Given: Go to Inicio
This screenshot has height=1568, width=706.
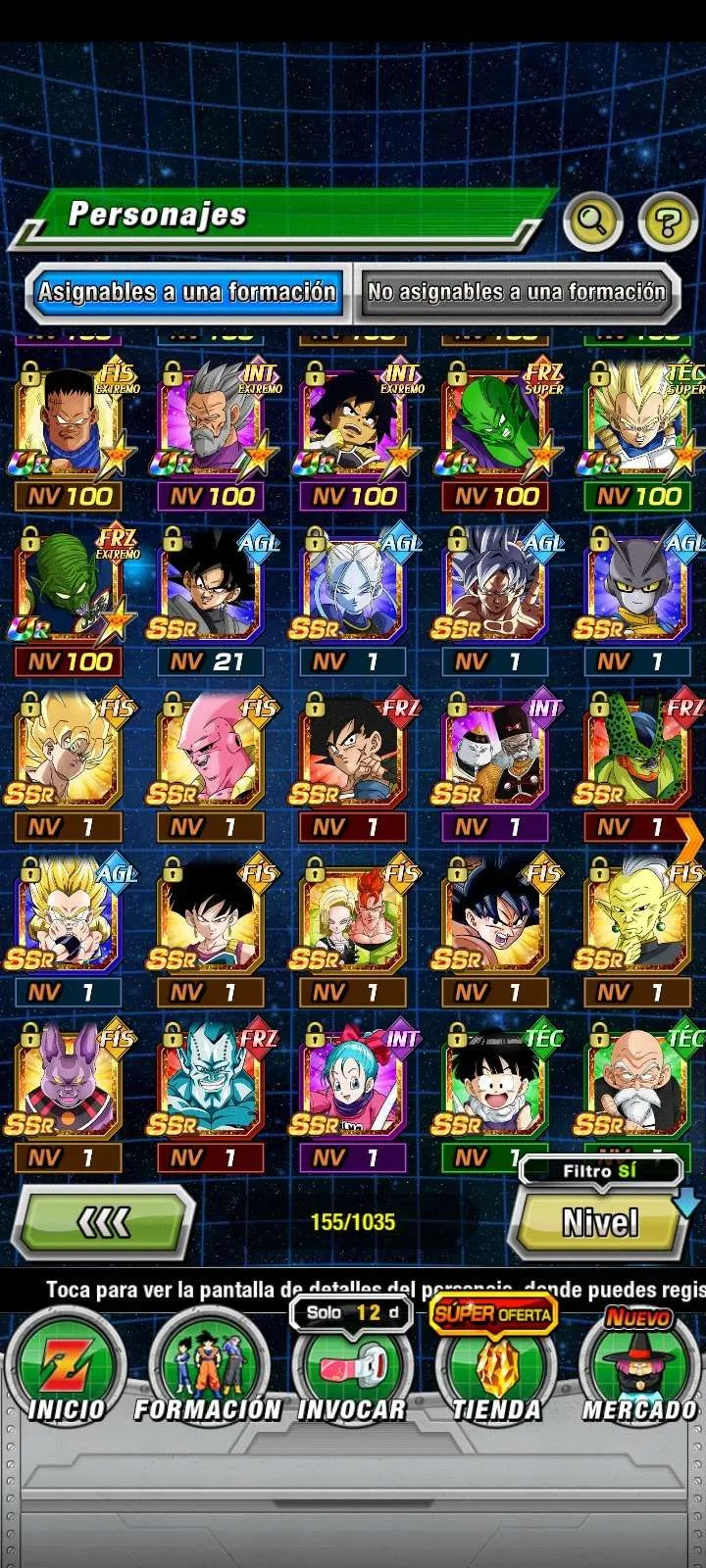Looking at the screenshot, I should point(66,1369).
